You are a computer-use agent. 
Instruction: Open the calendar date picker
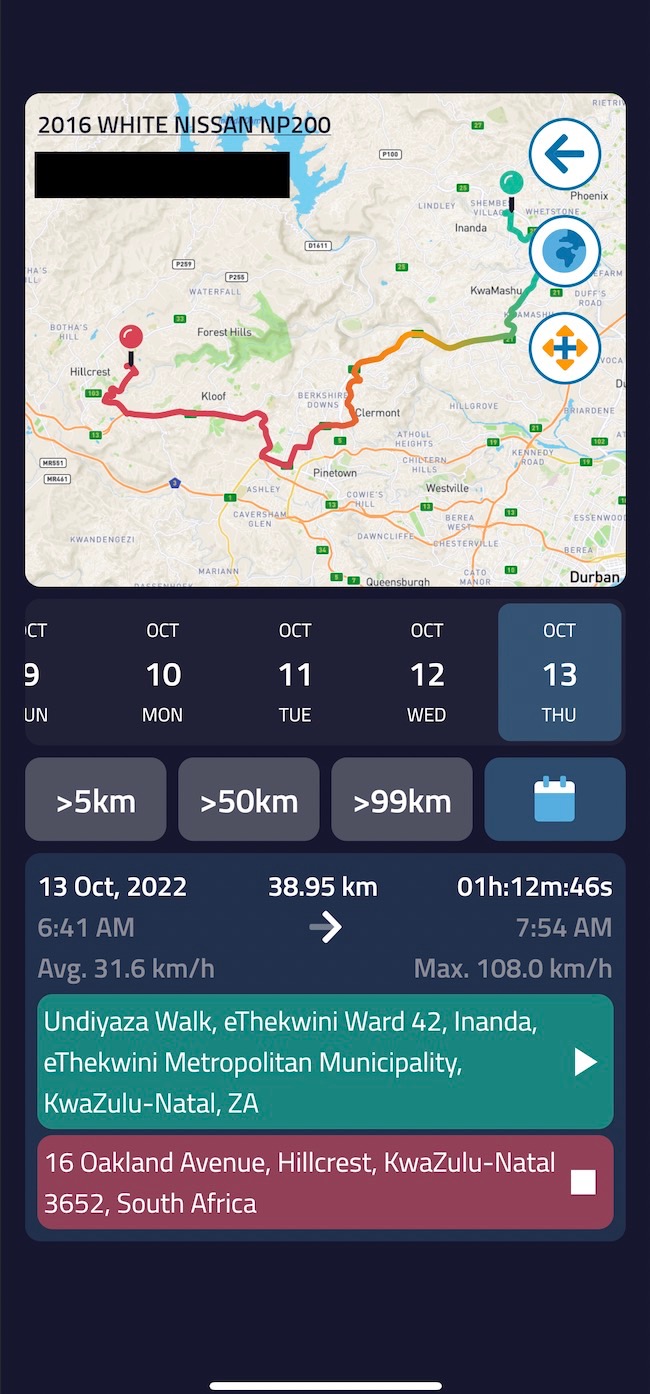pyautogui.click(x=555, y=800)
